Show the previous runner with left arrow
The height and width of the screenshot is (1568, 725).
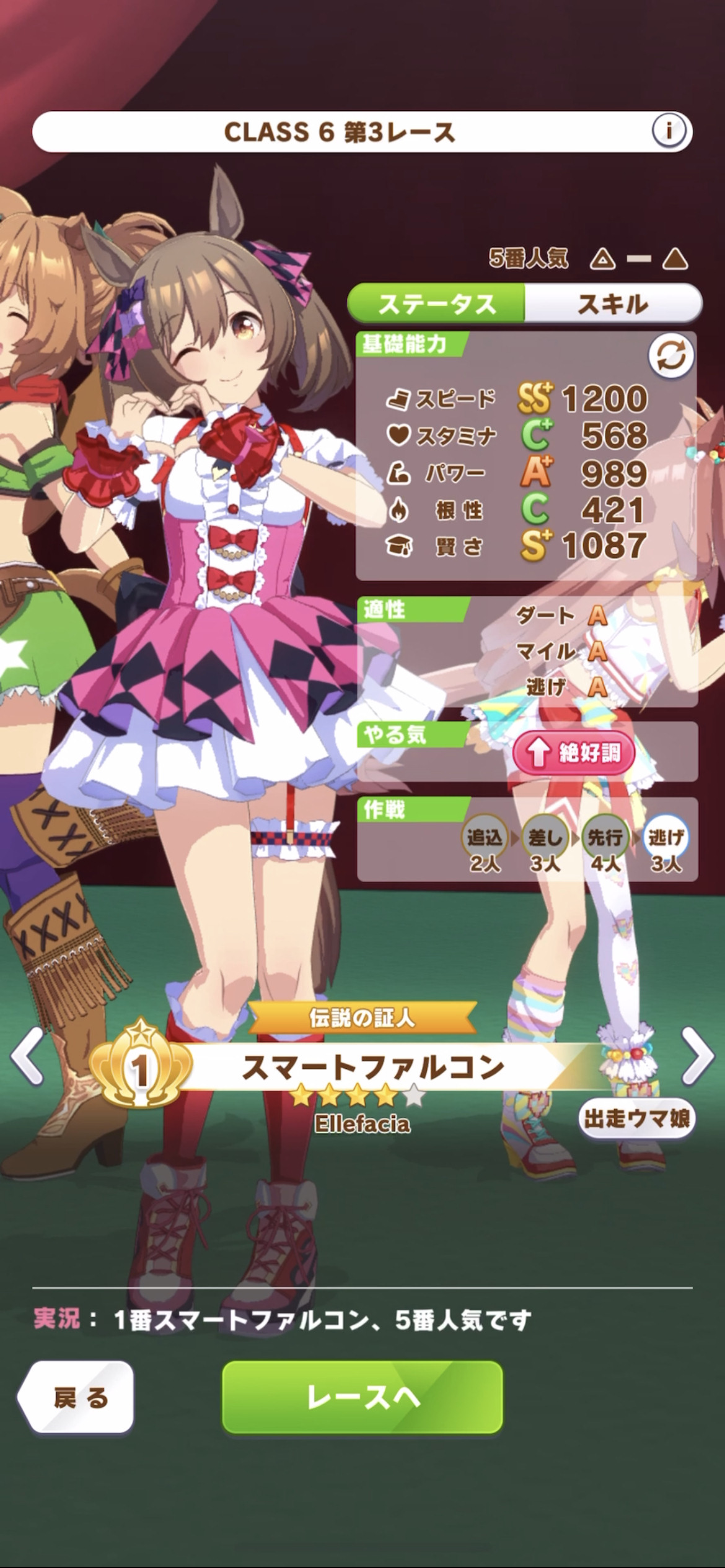click(x=27, y=1056)
